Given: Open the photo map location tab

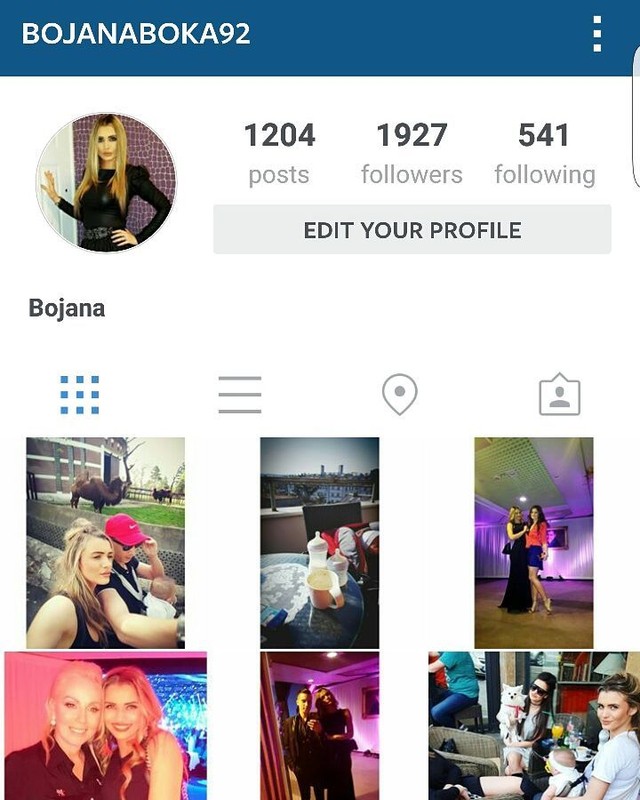Looking at the screenshot, I should point(400,395).
